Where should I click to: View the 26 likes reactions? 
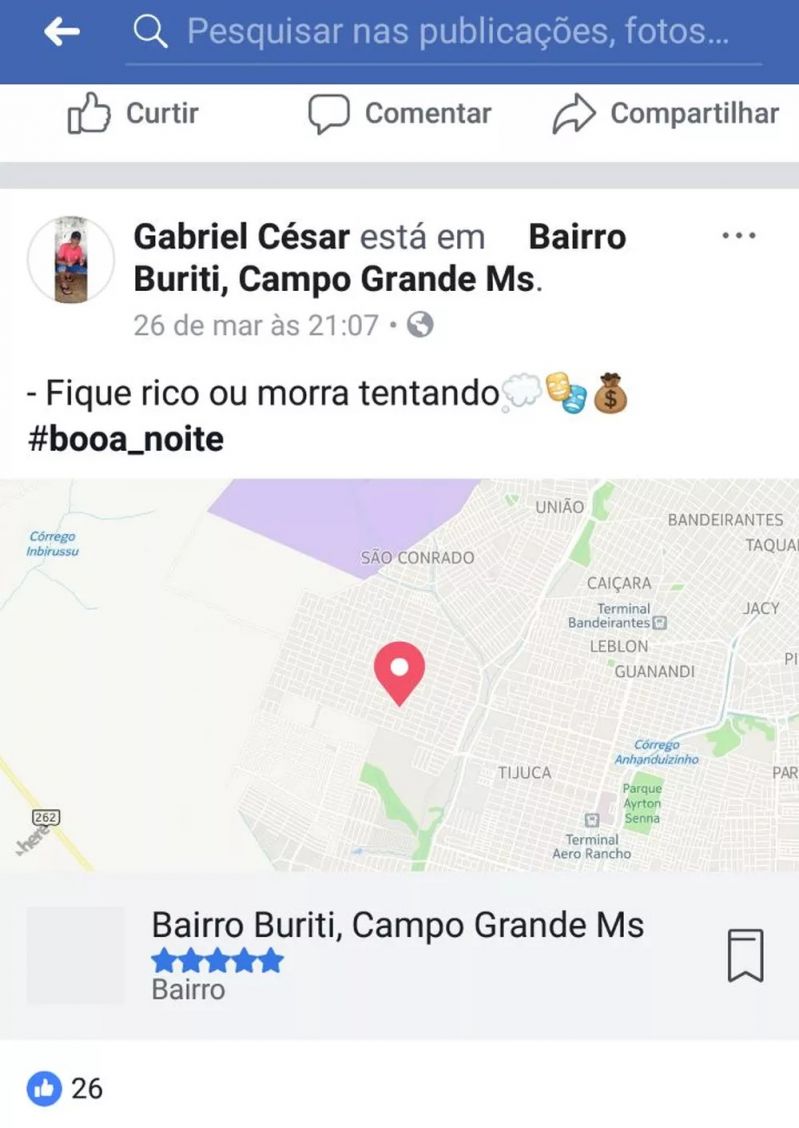pos(66,1088)
